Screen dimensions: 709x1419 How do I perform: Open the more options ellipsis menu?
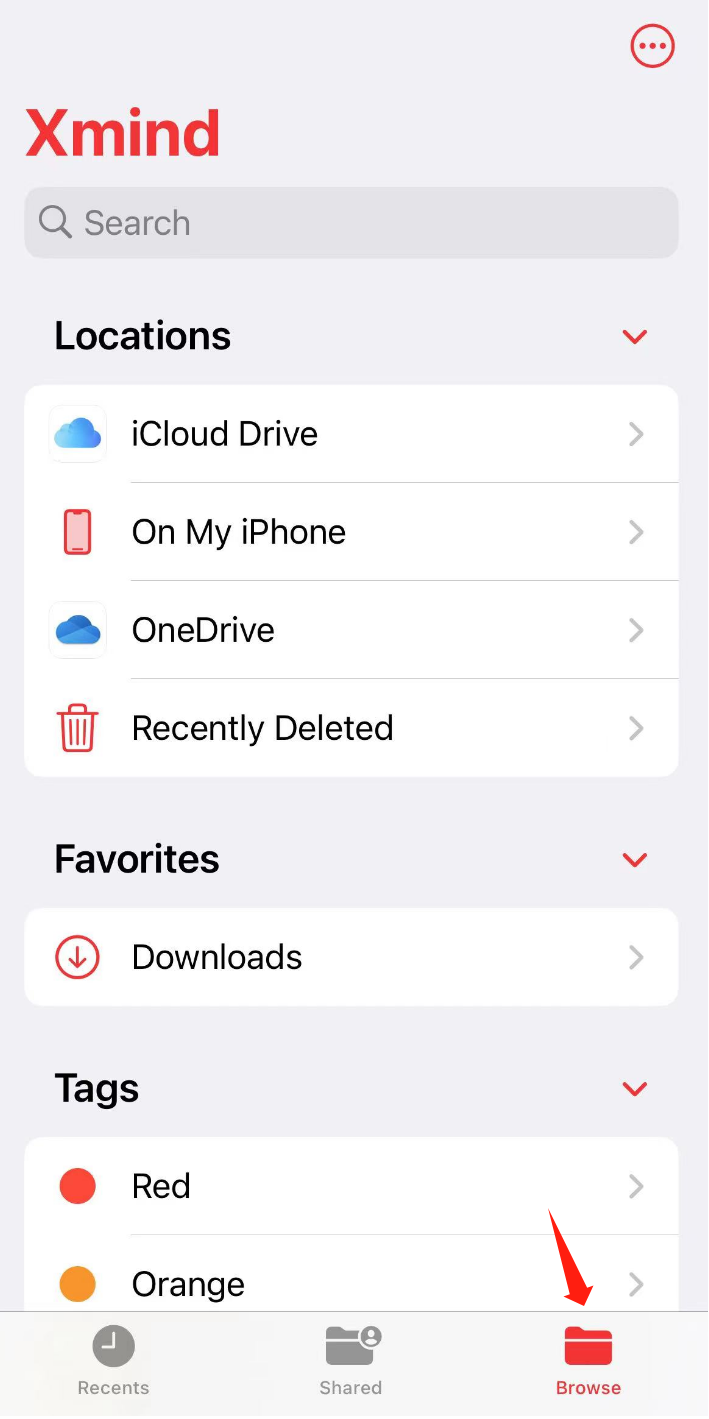click(x=652, y=46)
